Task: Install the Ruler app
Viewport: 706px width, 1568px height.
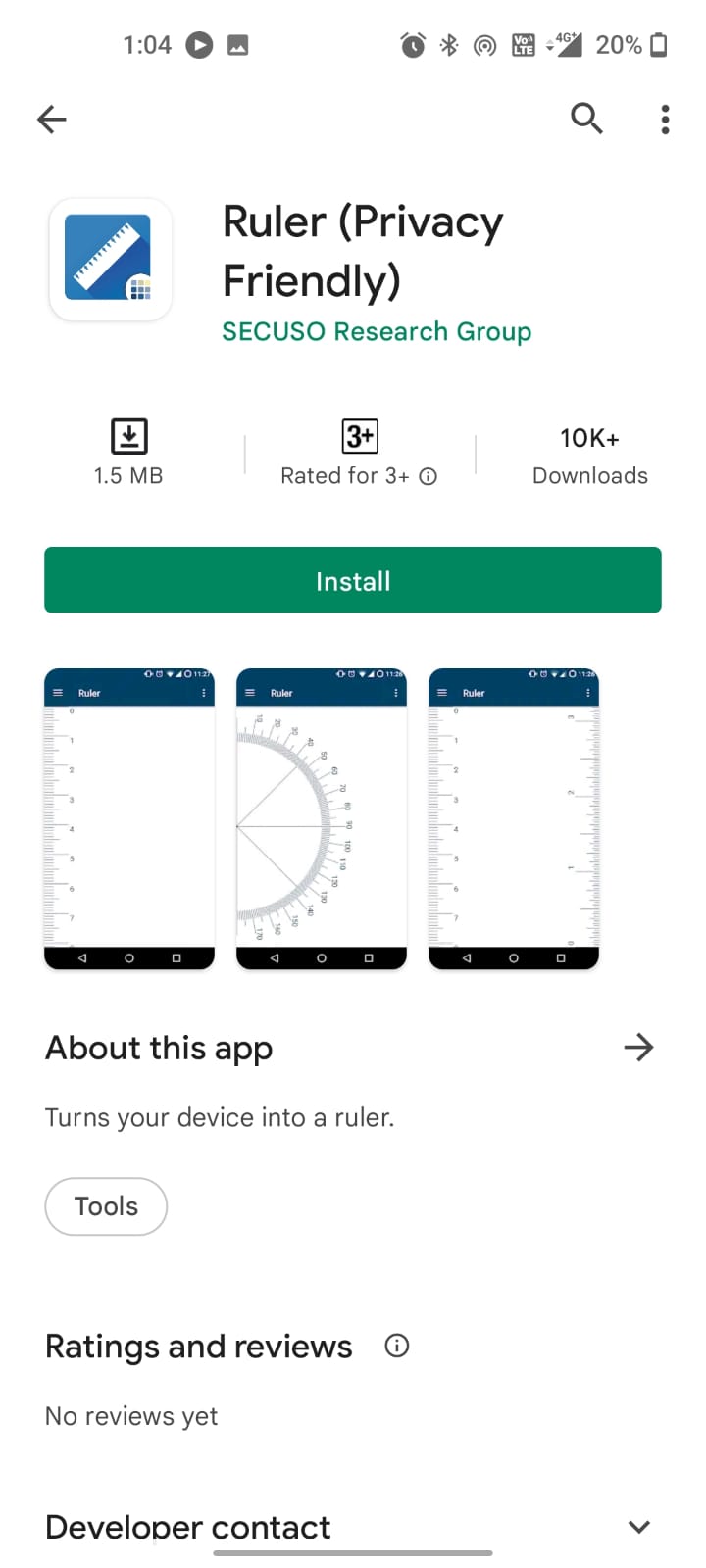Action: (x=353, y=580)
